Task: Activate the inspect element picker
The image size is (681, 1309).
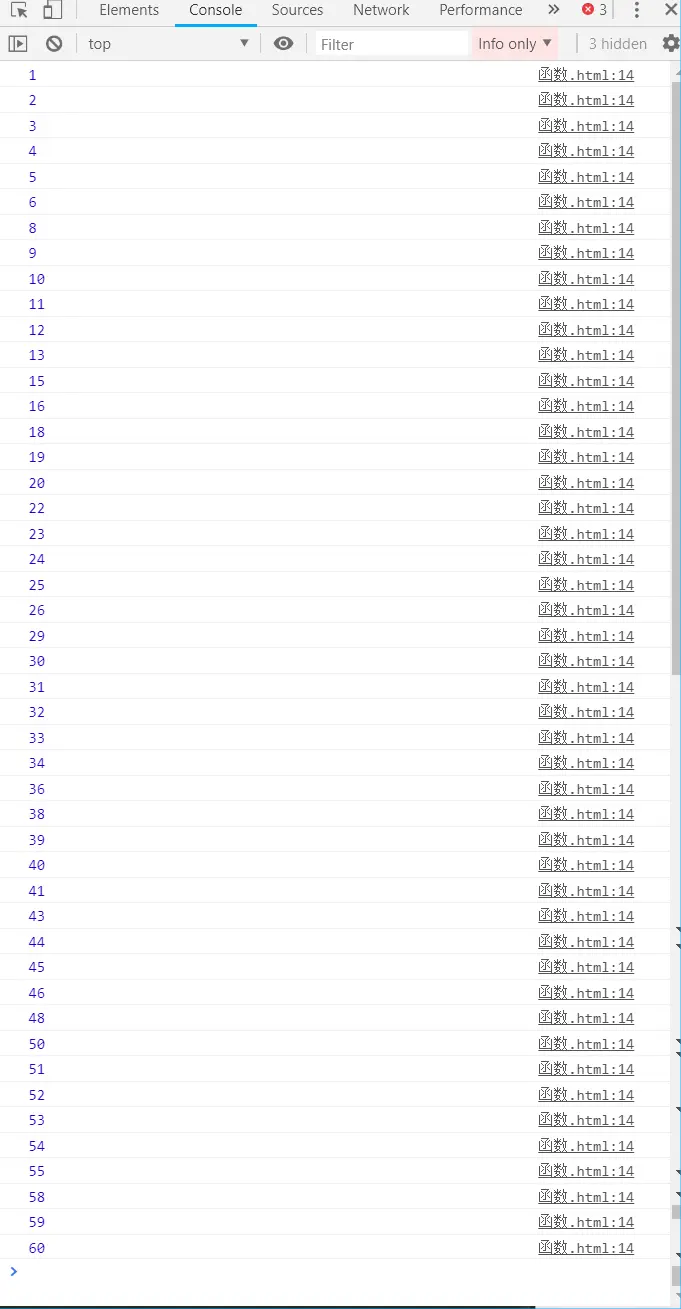Action: (19, 10)
